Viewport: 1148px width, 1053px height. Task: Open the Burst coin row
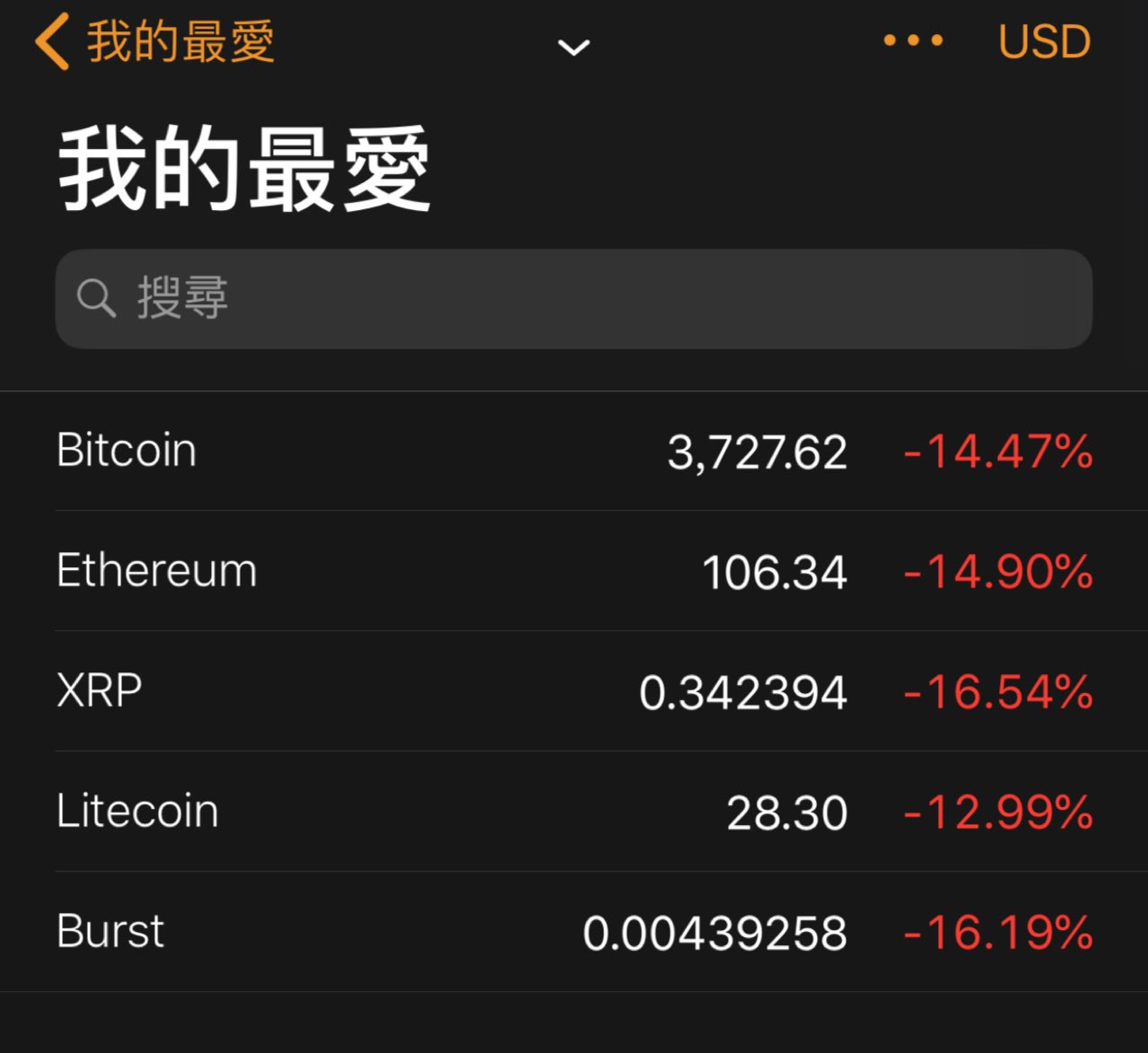tap(574, 932)
